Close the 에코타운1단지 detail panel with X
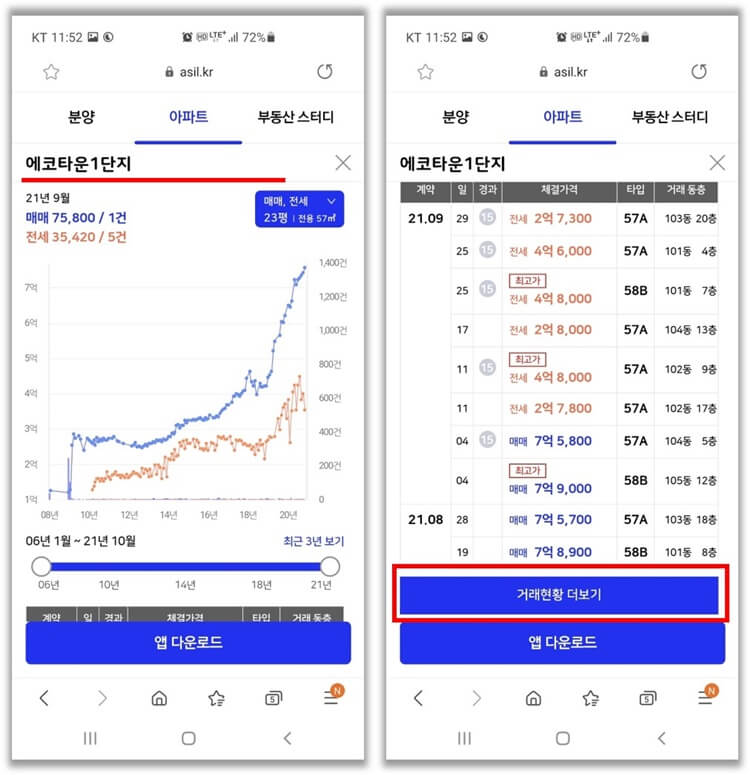Image resolution: width=750 pixels, height=775 pixels. point(343,162)
